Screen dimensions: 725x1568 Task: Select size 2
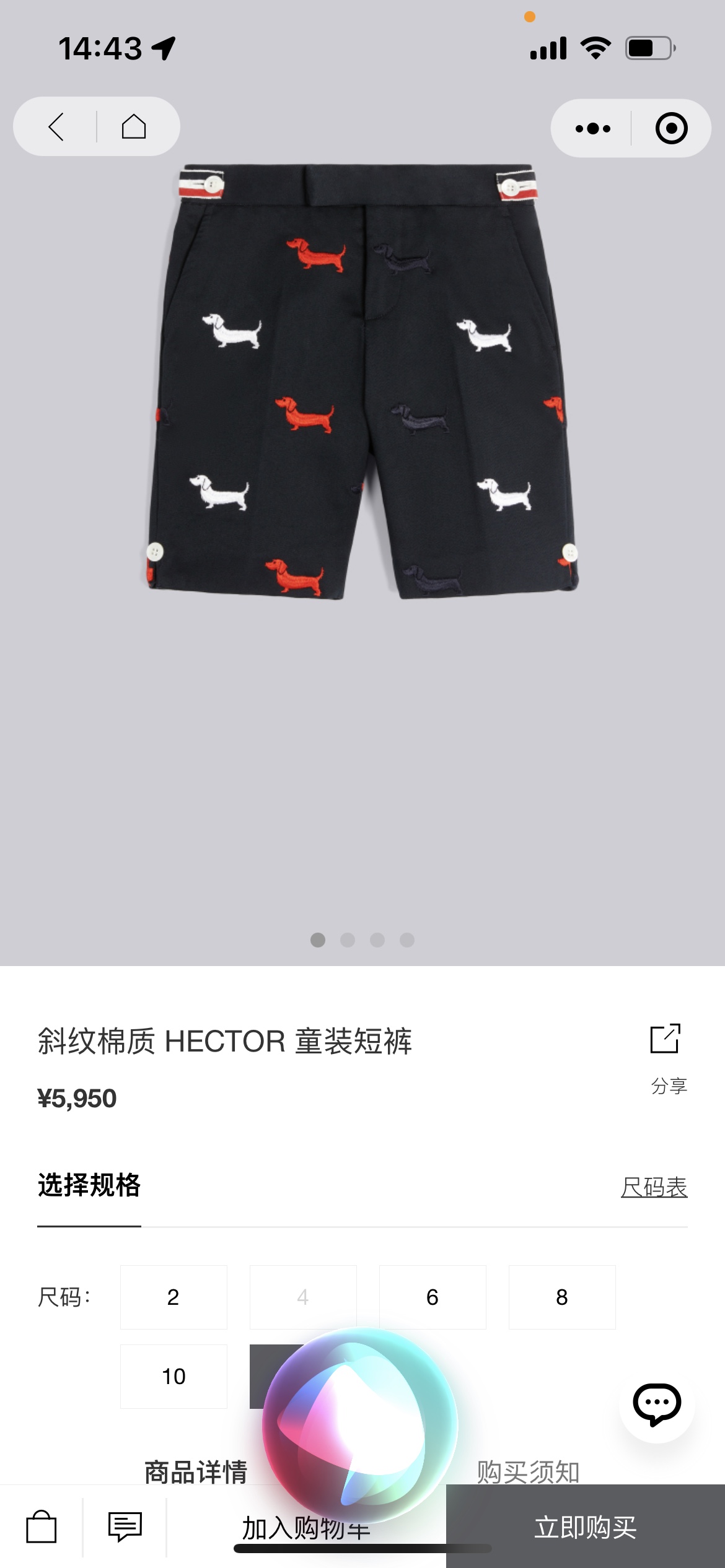pos(174,1297)
